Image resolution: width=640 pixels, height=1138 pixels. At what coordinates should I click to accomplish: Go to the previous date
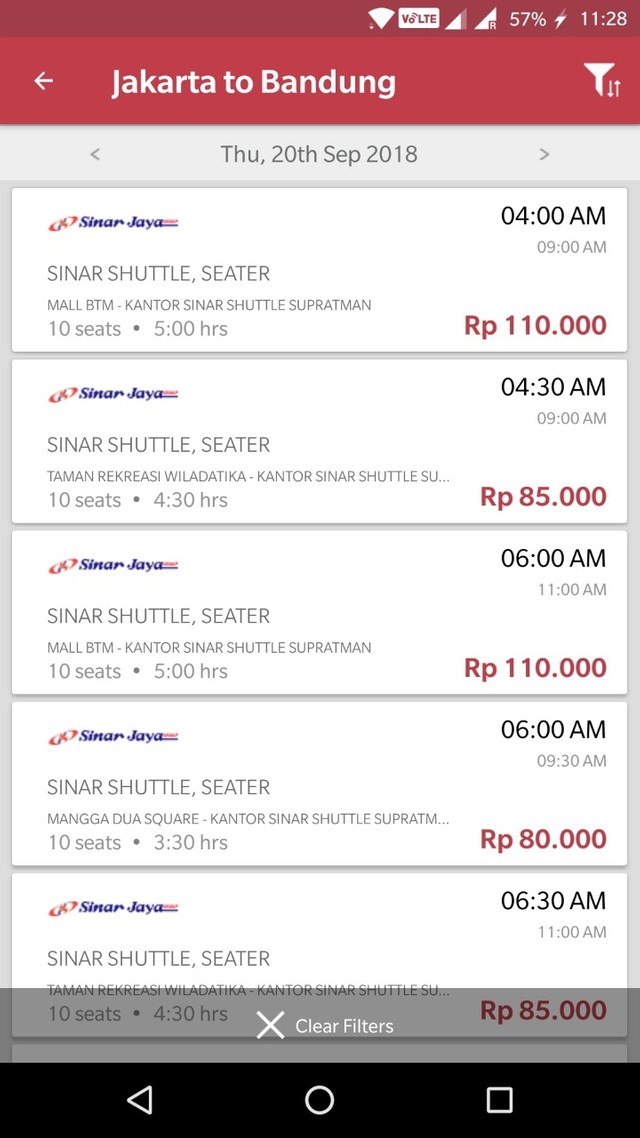[95, 154]
